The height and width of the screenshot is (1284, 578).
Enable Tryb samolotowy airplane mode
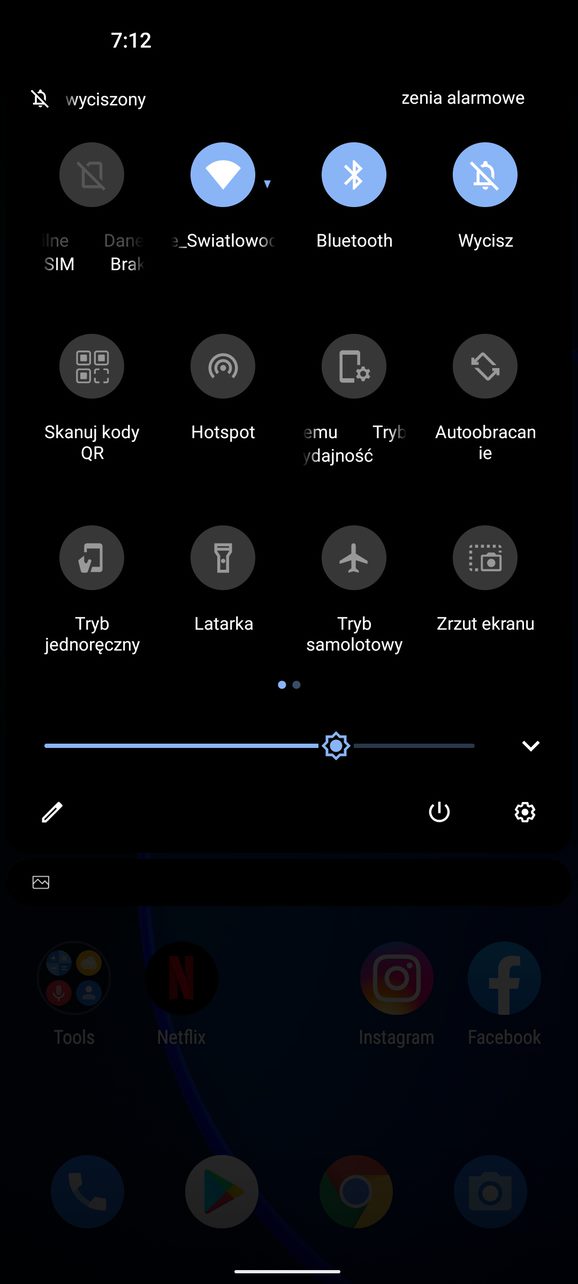353,558
